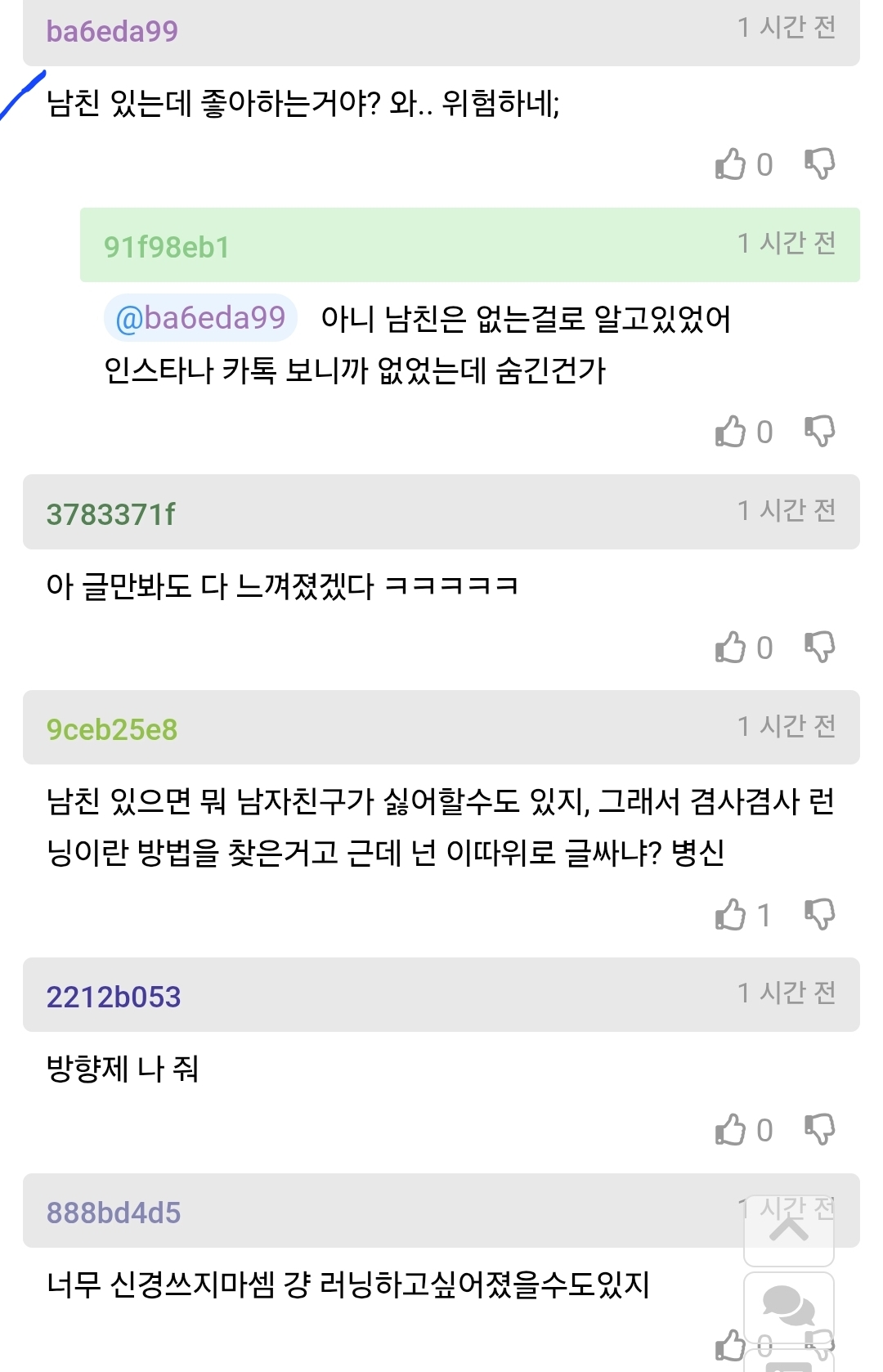Tap username 9ceb25e8 in comment header
Screen dimensions: 883x1372
(112, 729)
